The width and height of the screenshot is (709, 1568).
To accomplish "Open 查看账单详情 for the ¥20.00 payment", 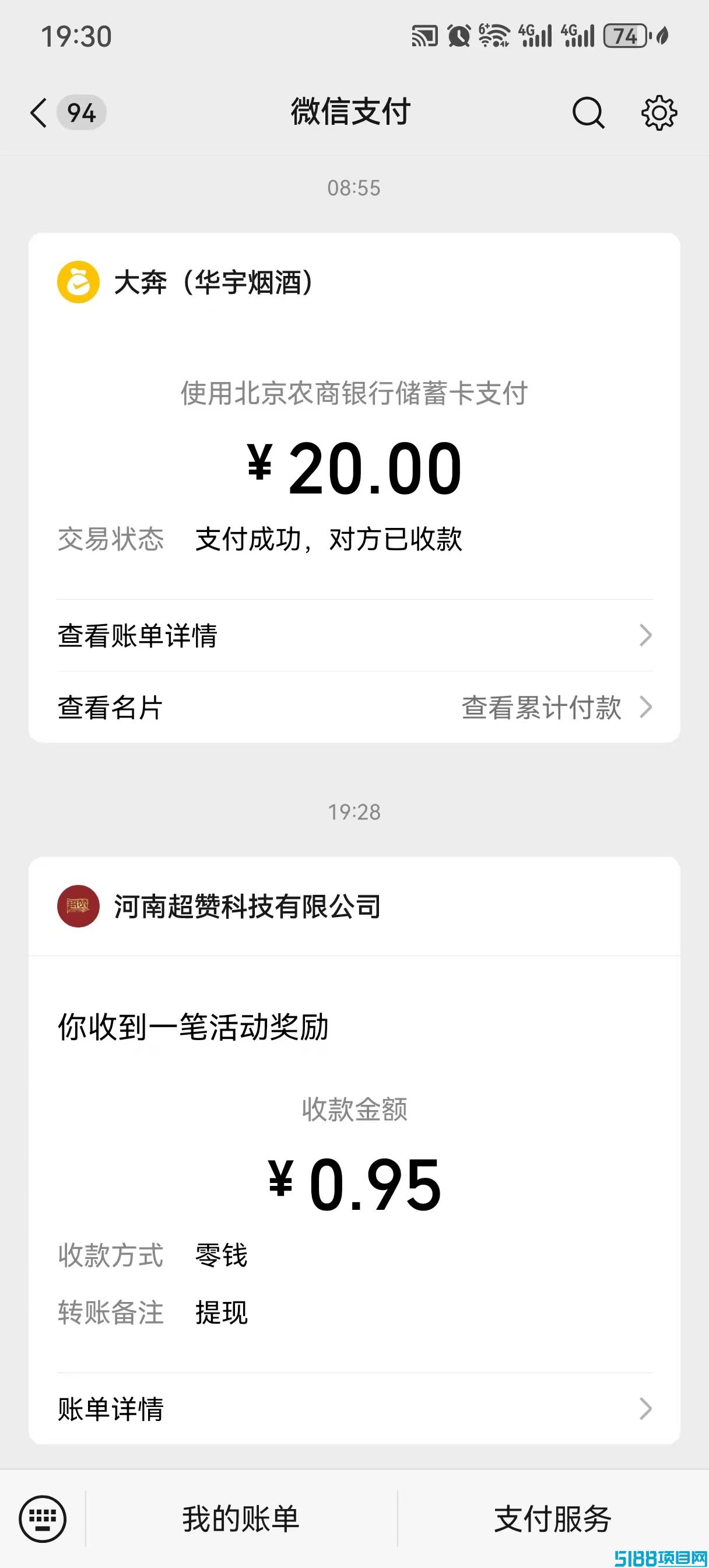I will pos(354,635).
